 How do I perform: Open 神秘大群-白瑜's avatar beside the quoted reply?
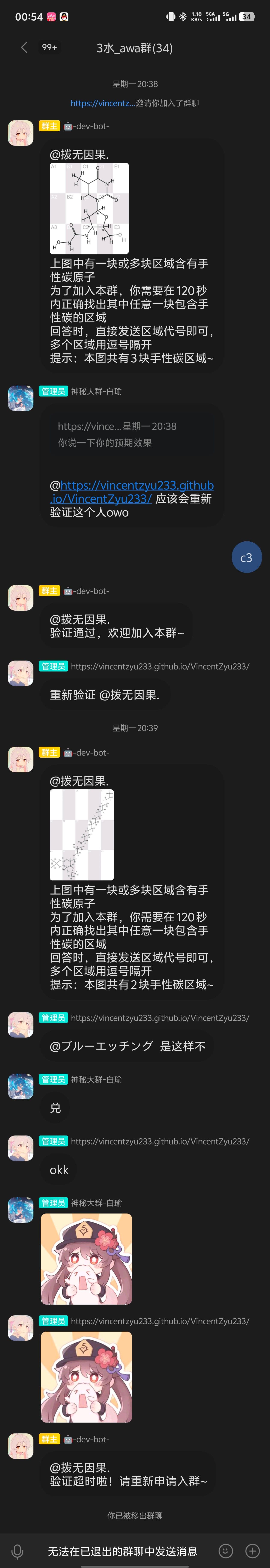pos(21,398)
